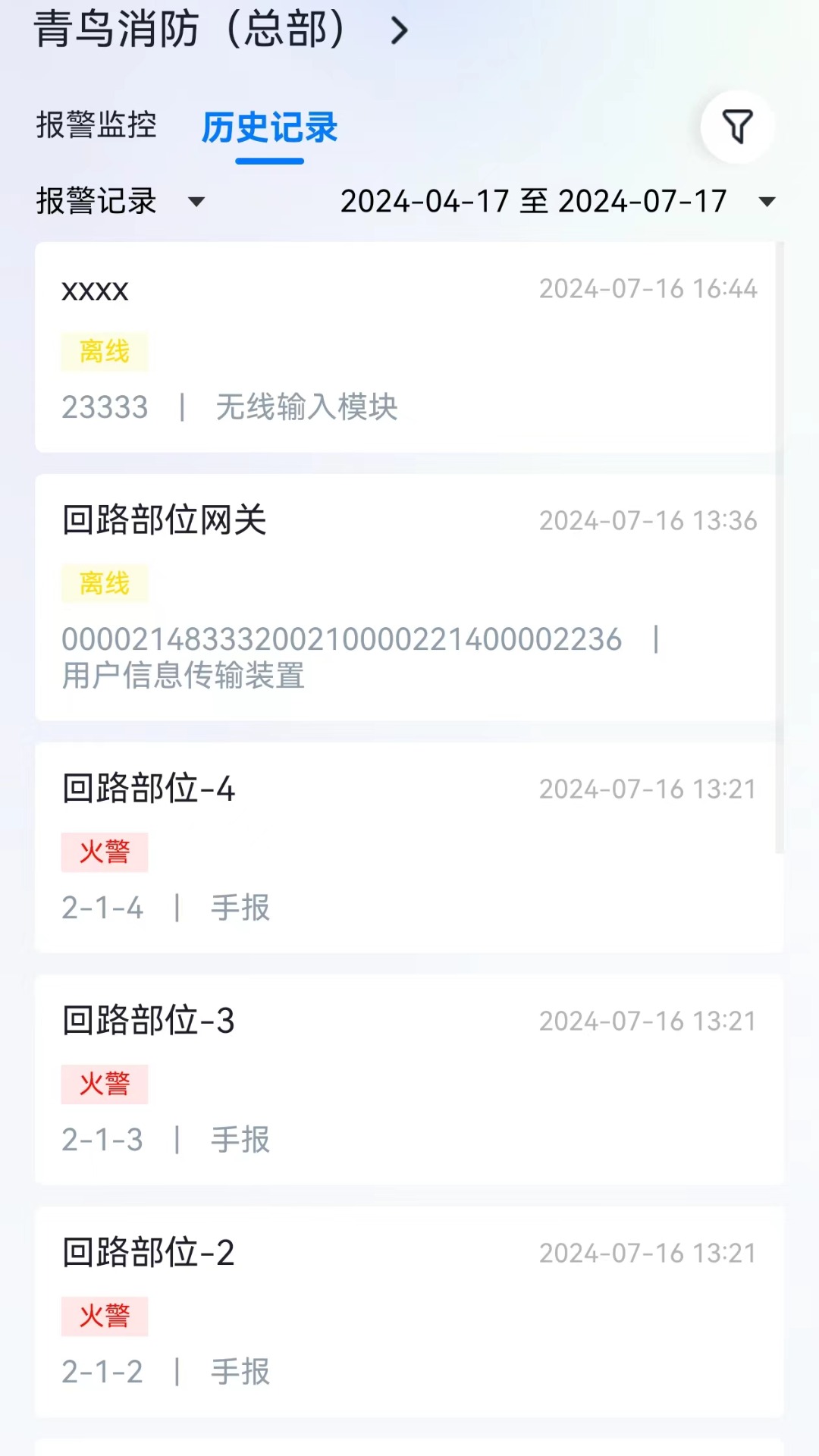Screen dimensions: 819x1456
Task: Tap the chevron next to 青鸟消防（总部）
Action: (x=397, y=32)
